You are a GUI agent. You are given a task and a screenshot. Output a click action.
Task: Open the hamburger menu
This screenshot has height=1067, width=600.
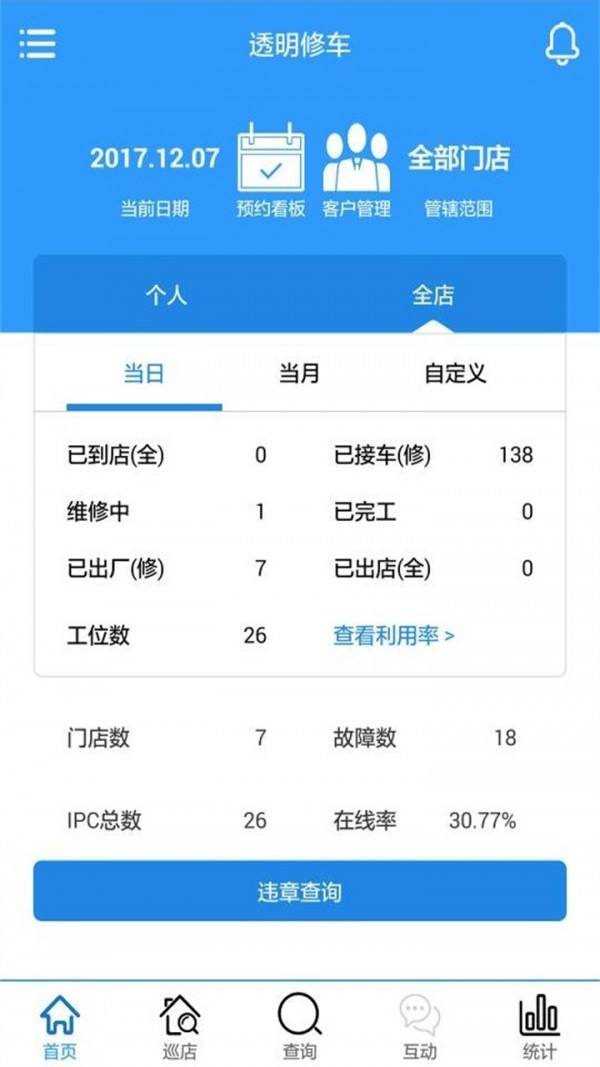click(x=37, y=43)
